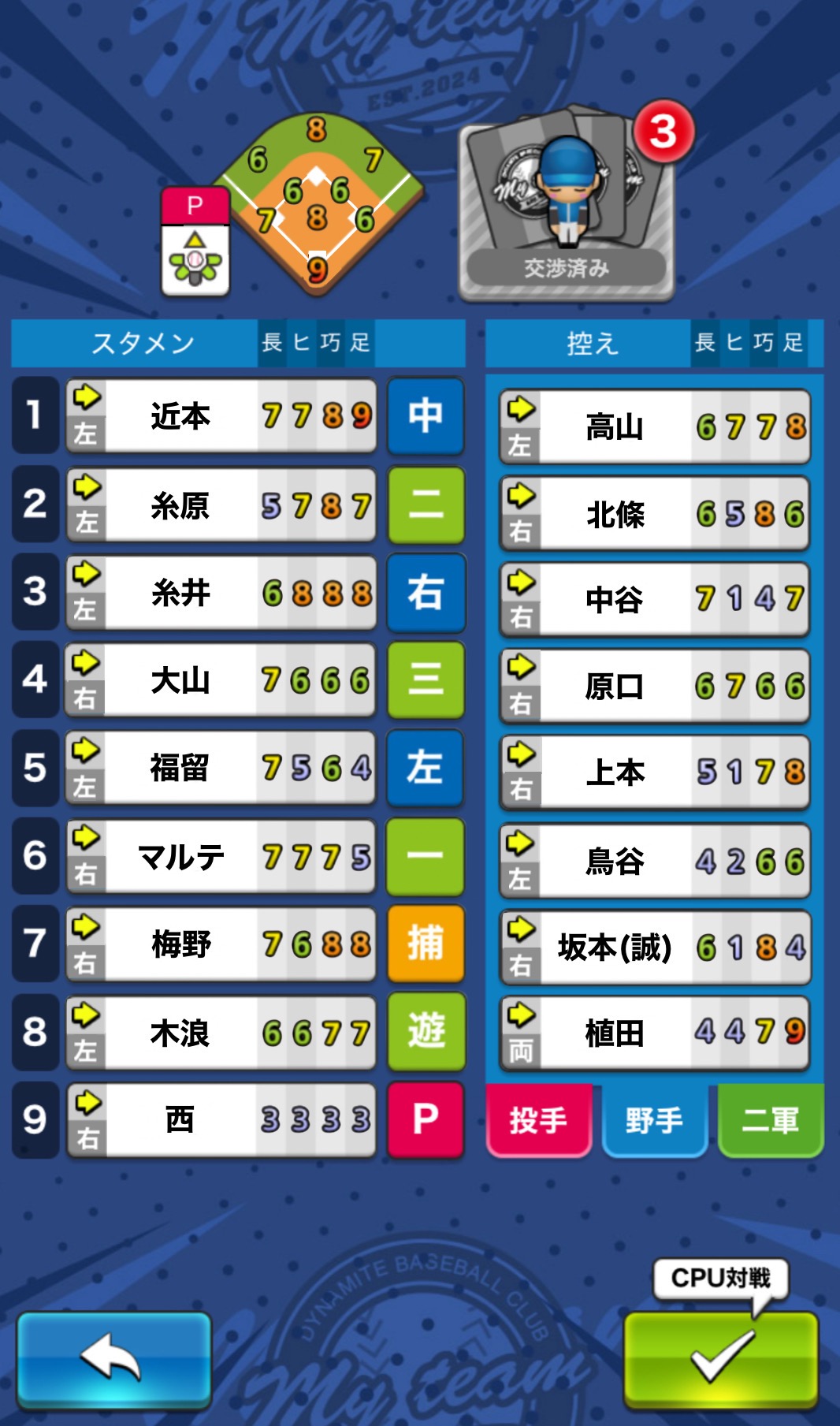The width and height of the screenshot is (840, 1426).
Task: Tap the 中 position button for 近本
Action: pos(426,415)
